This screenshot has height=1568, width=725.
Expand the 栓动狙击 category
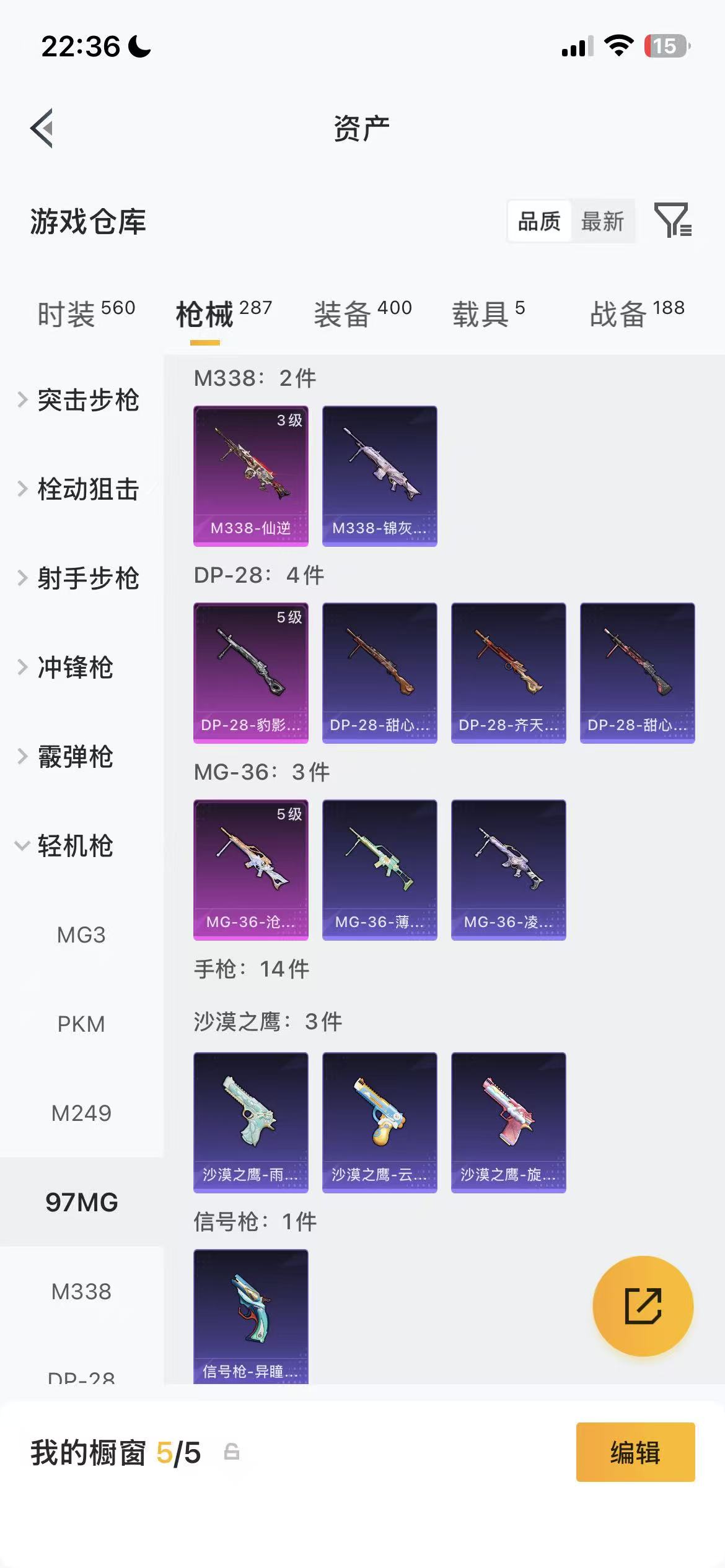pos(79,489)
